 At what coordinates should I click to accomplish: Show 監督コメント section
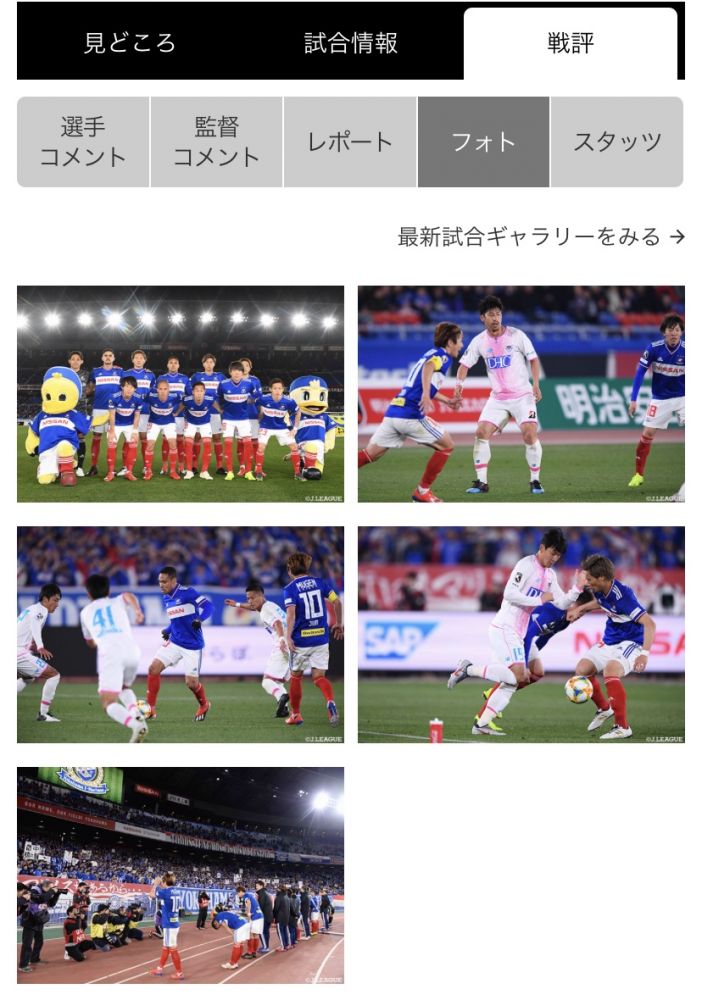click(x=216, y=142)
